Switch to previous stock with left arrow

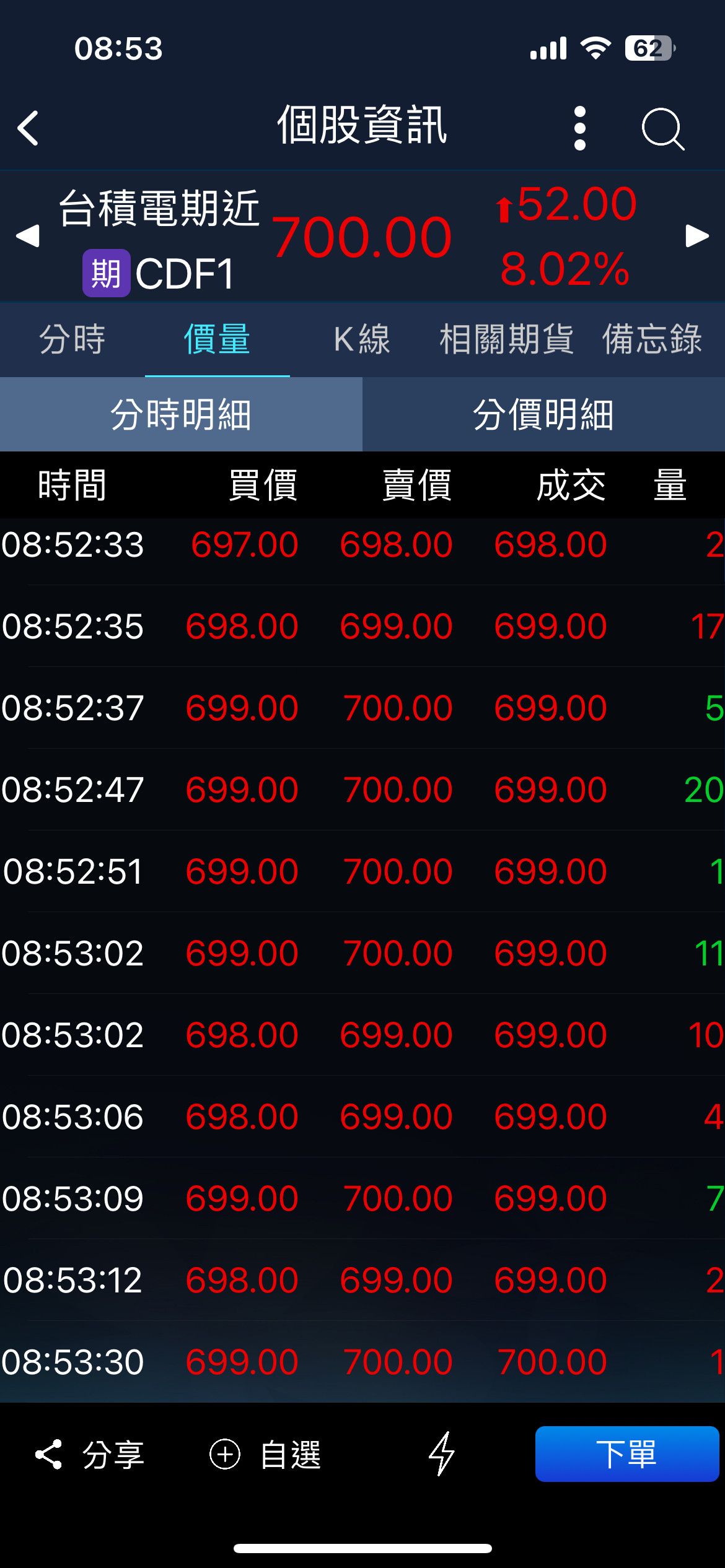coord(27,236)
